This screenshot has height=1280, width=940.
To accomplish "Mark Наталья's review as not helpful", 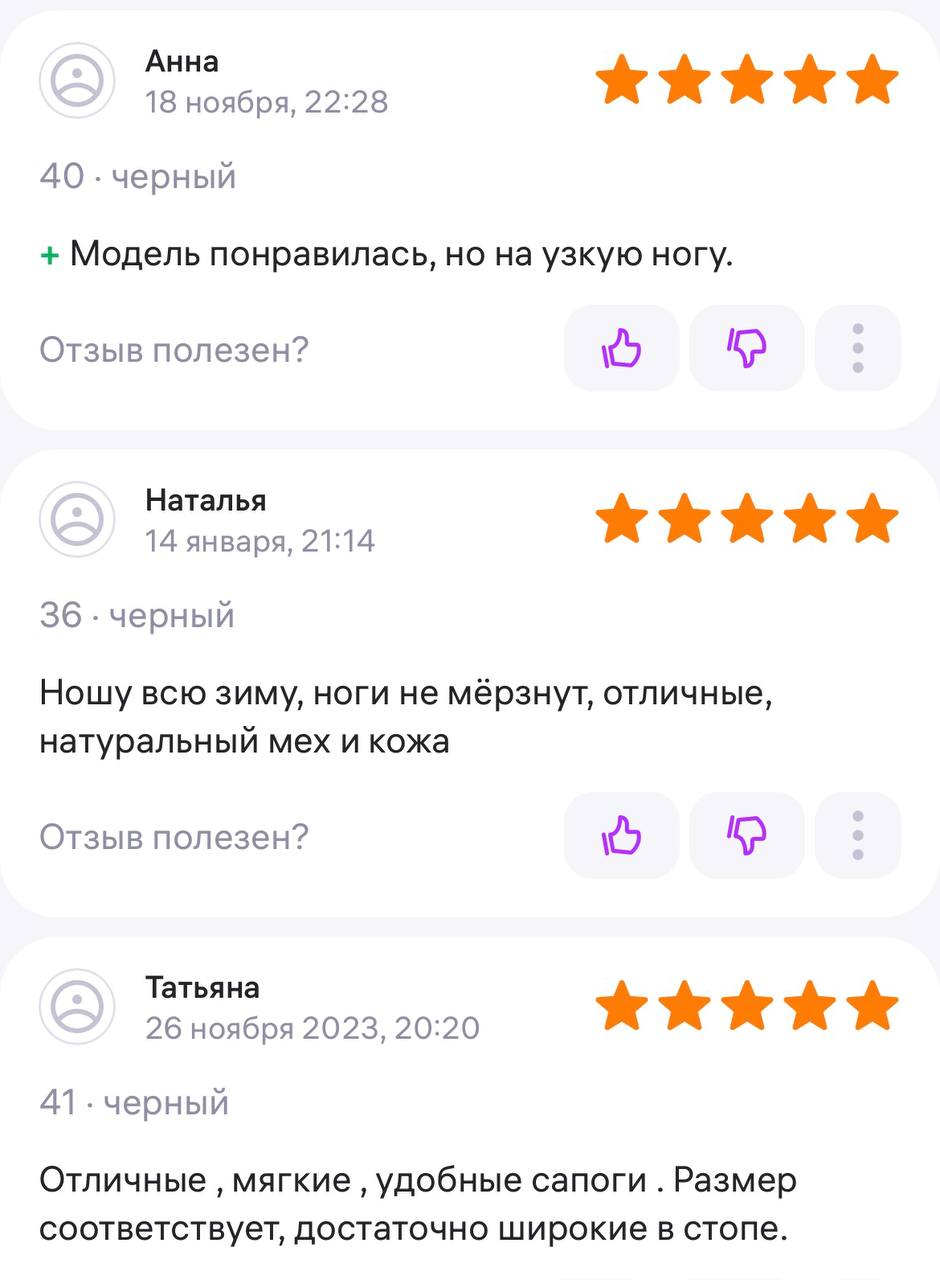I will [x=747, y=835].
